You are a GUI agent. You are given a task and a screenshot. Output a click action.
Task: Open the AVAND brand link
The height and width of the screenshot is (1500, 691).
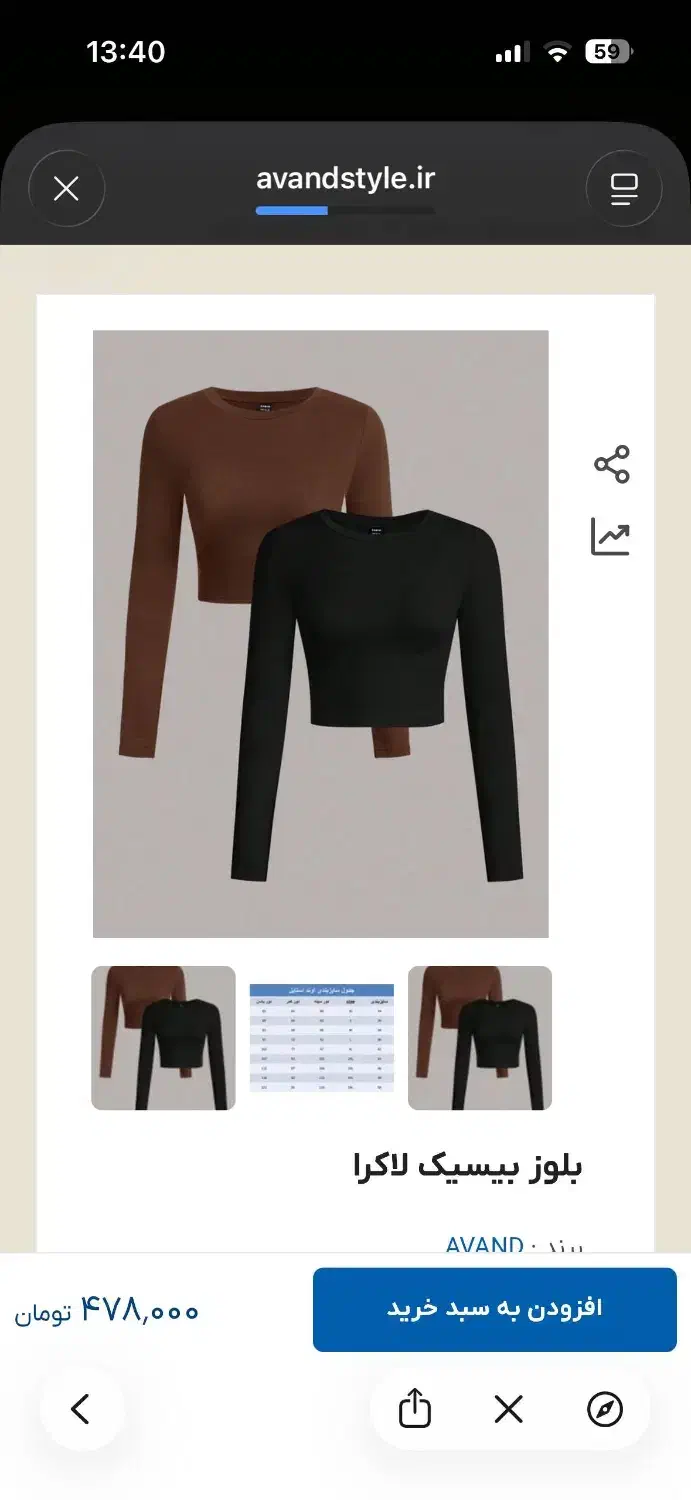coord(485,1245)
